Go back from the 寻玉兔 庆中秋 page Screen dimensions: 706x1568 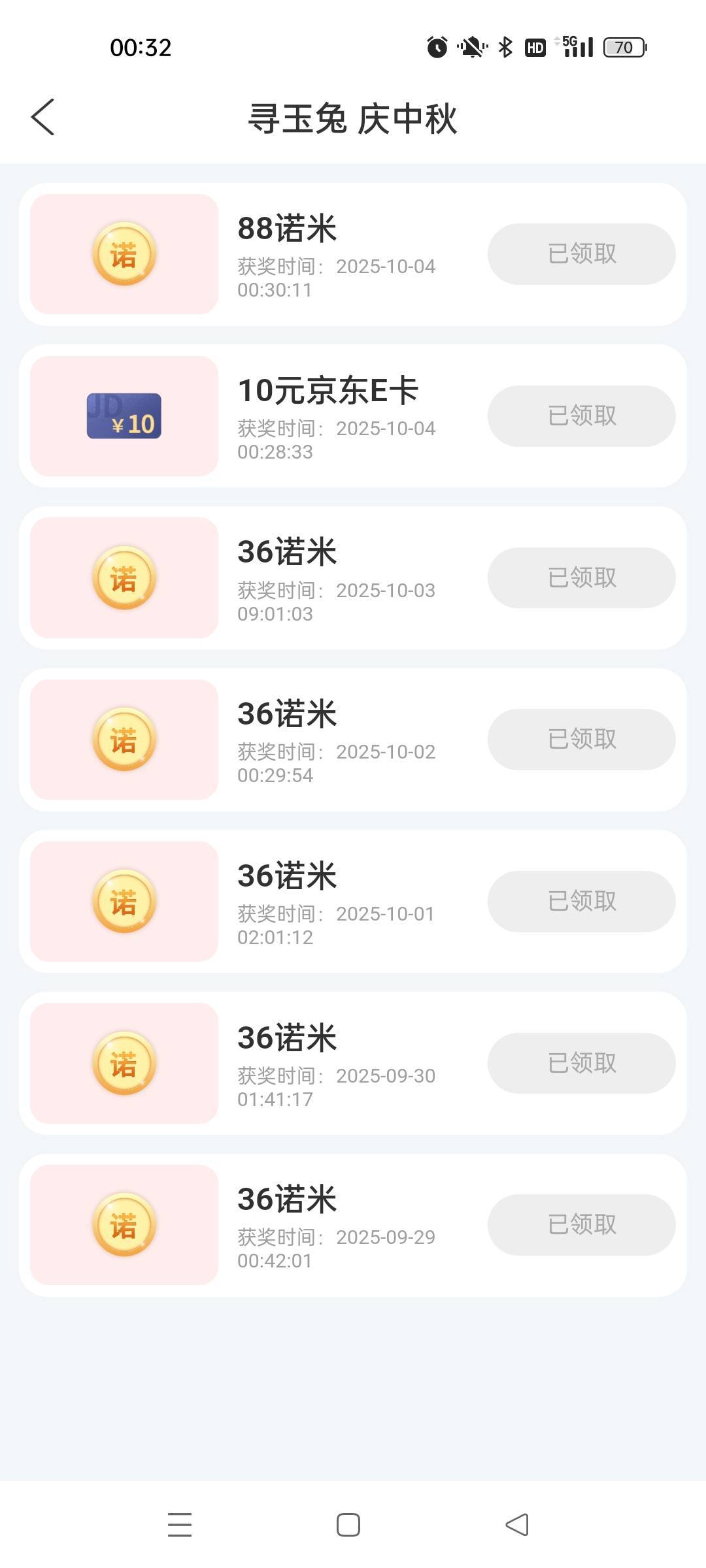point(43,118)
